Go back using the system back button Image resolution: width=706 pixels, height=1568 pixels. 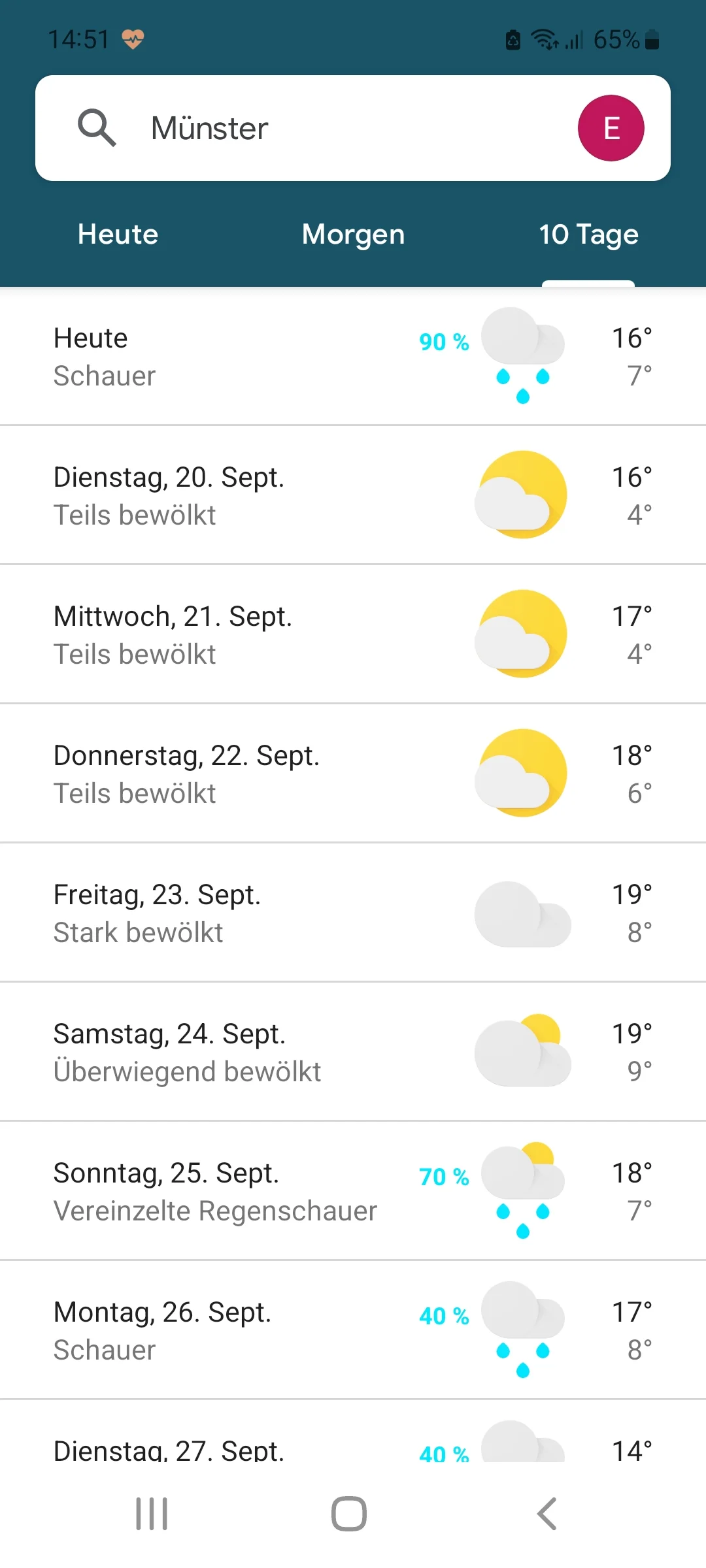546,1514
